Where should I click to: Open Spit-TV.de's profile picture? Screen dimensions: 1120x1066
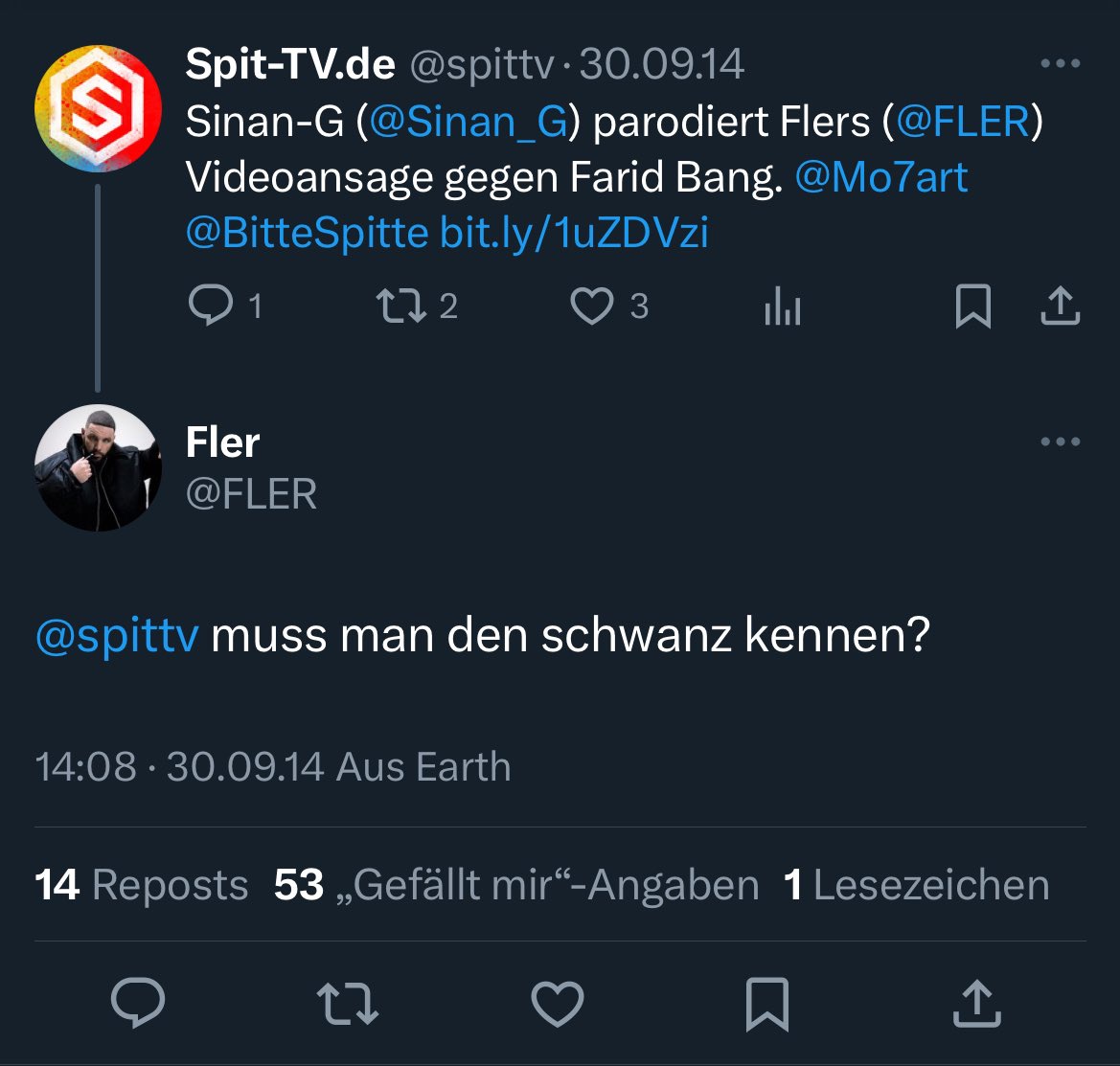click(97, 107)
